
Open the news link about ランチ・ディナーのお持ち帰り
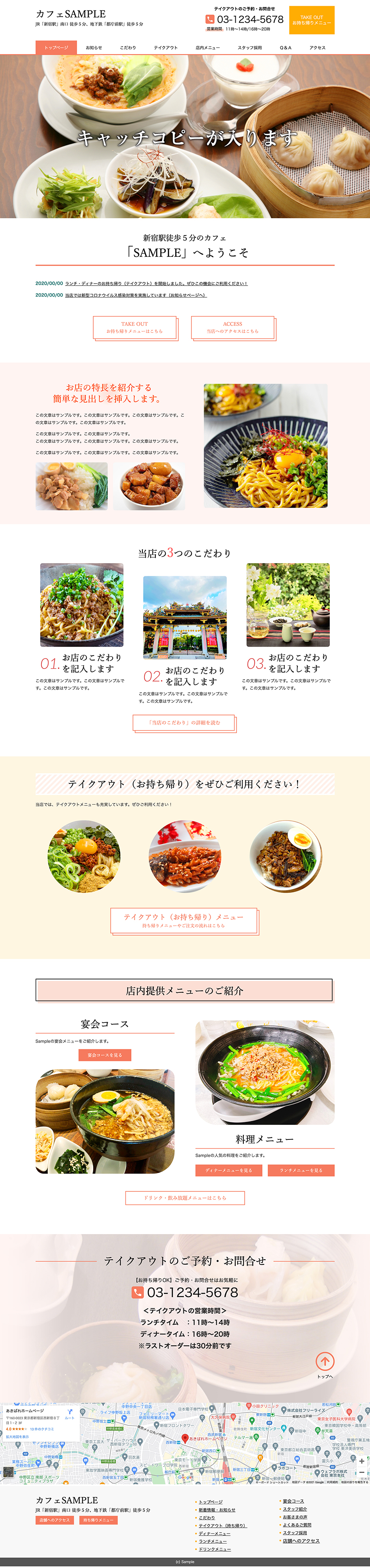coord(155,284)
